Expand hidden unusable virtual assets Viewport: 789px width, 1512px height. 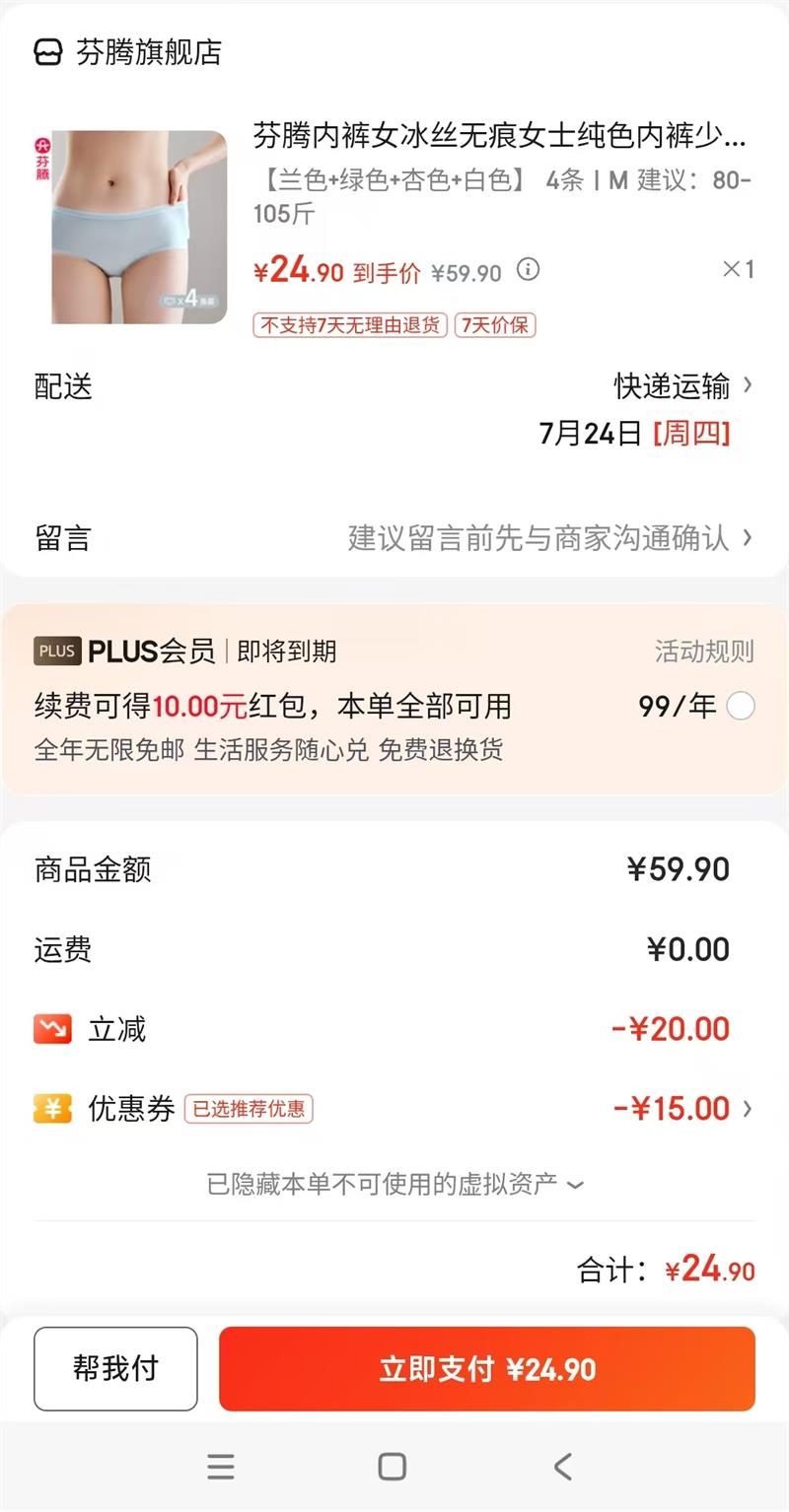pyautogui.click(x=394, y=1184)
